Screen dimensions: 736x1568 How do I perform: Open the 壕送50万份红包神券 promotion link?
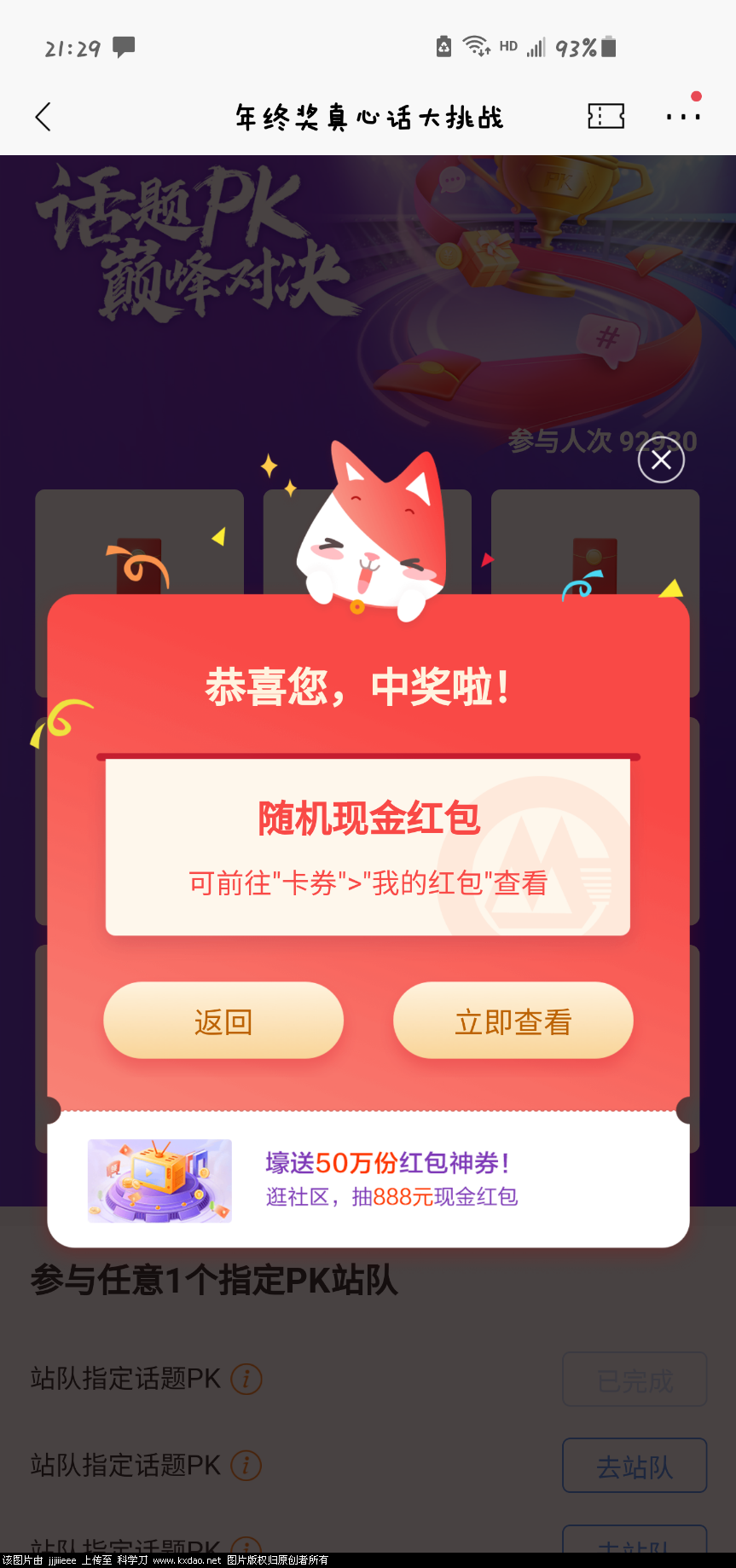388,1162
